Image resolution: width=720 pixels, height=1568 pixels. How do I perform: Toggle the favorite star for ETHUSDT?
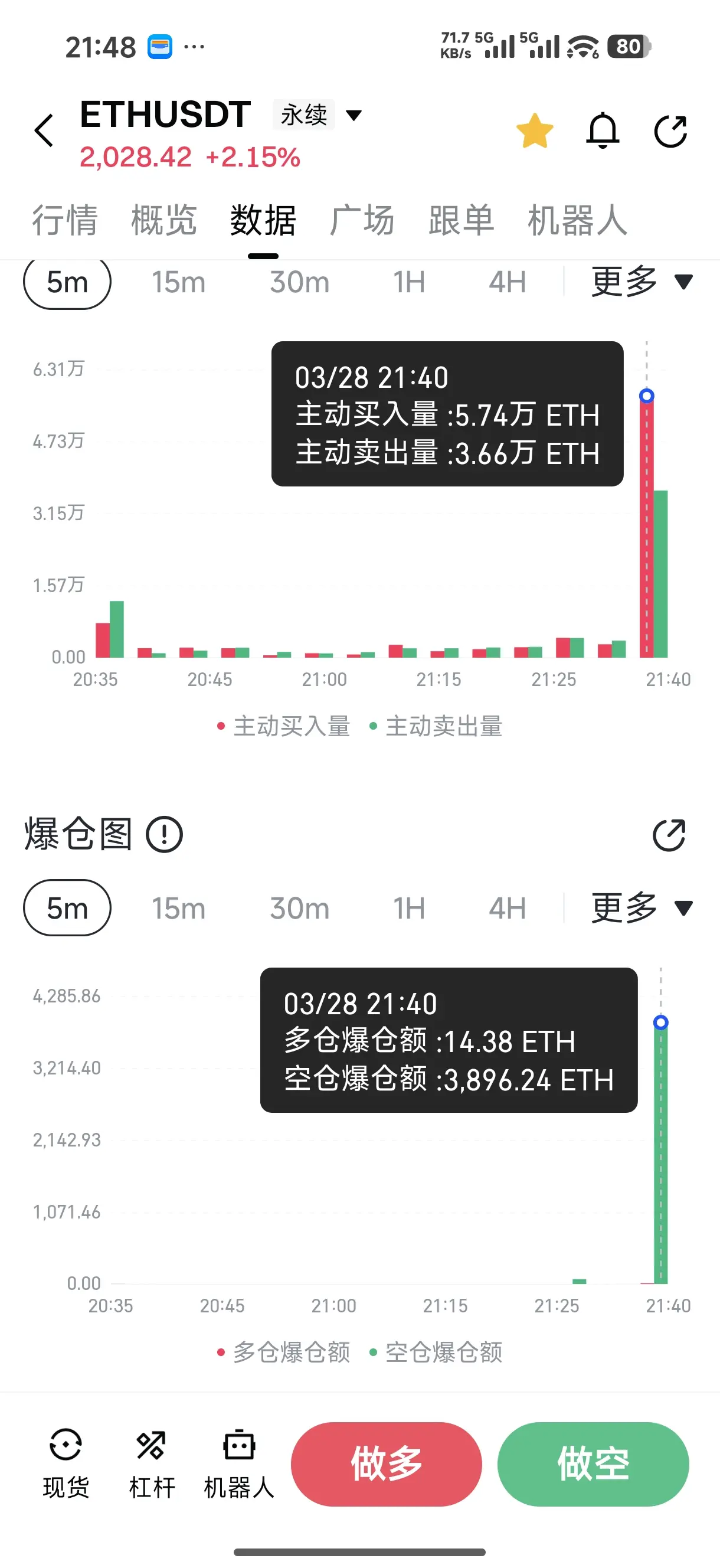coord(534,130)
